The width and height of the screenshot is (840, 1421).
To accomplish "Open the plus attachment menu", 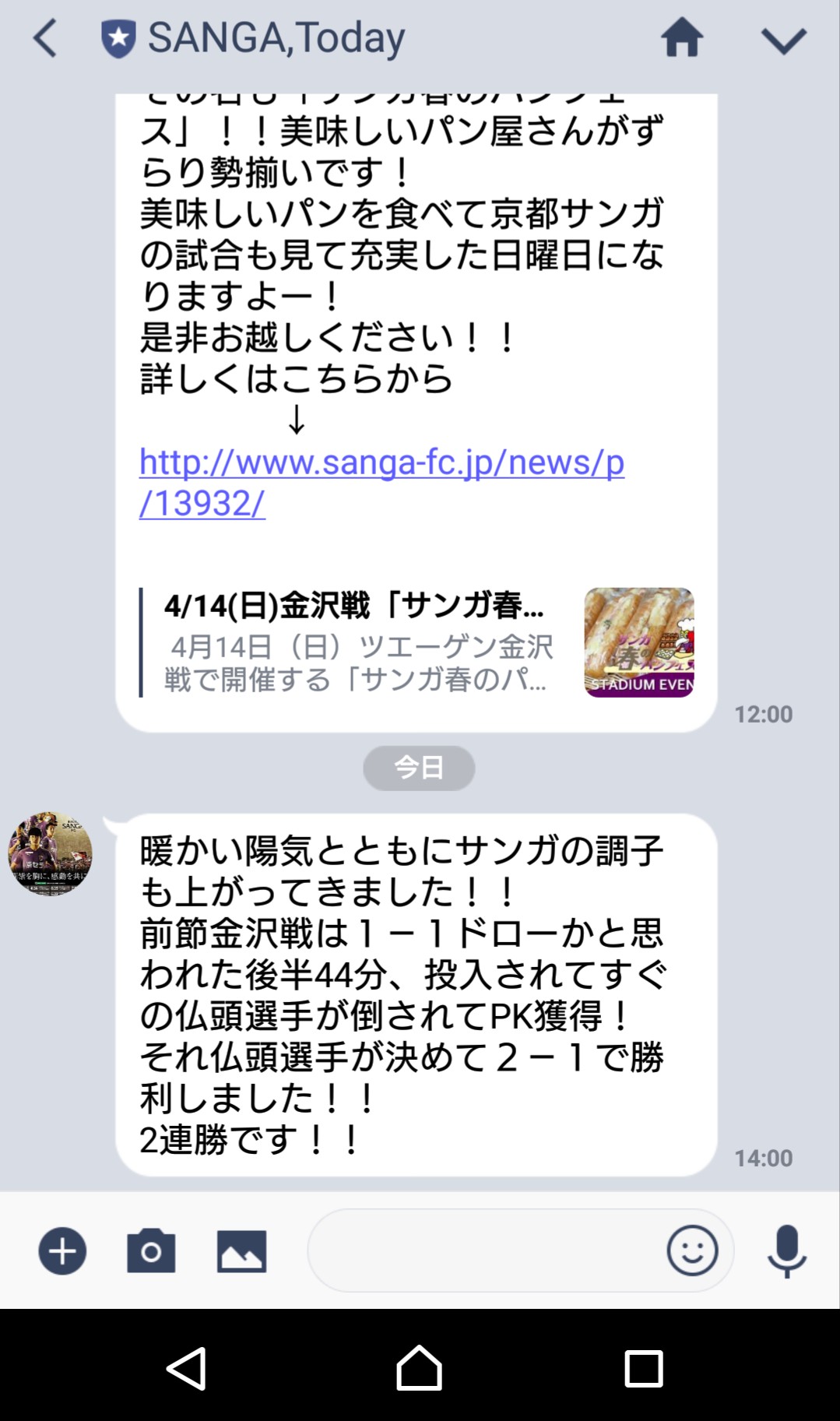I will (62, 1251).
